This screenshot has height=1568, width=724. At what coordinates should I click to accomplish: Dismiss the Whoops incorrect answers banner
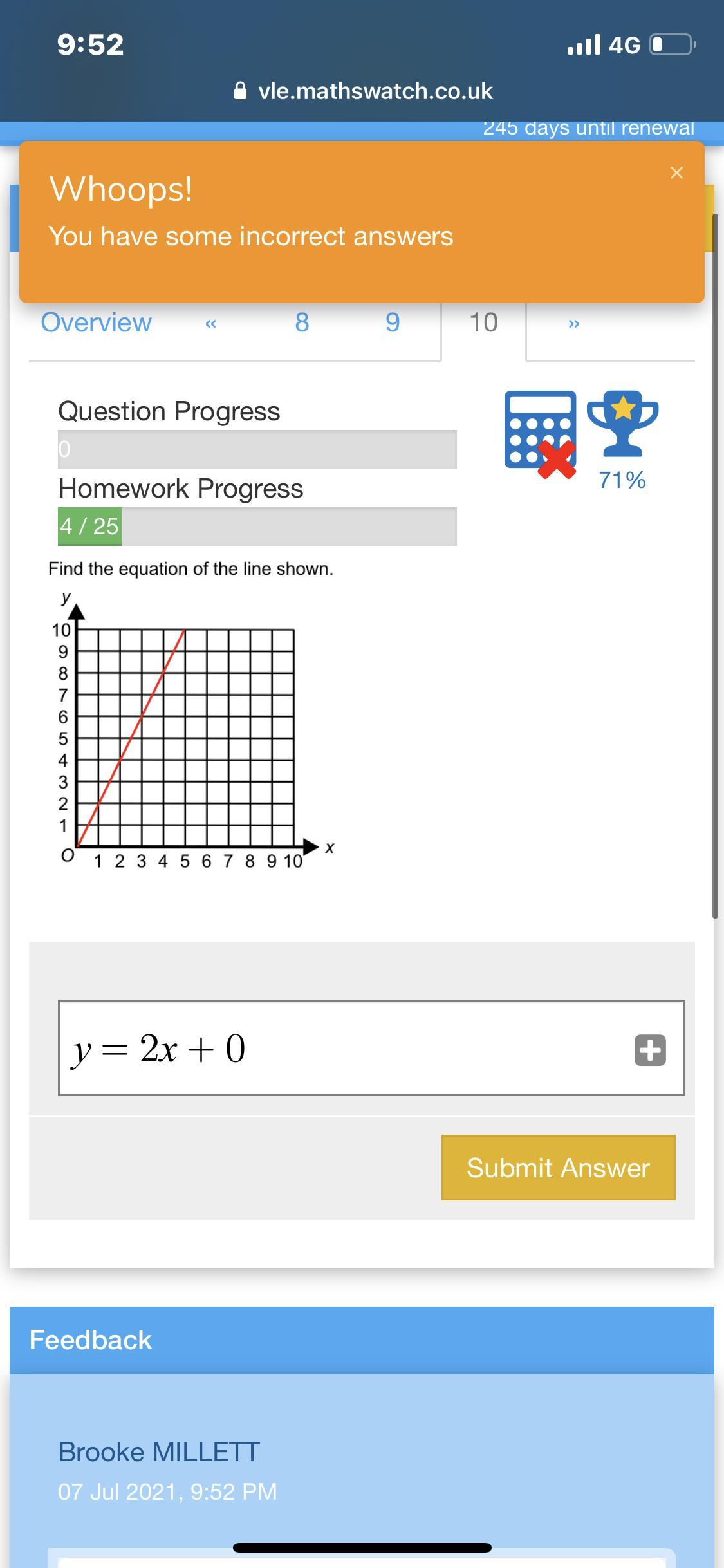pos(676,173)
